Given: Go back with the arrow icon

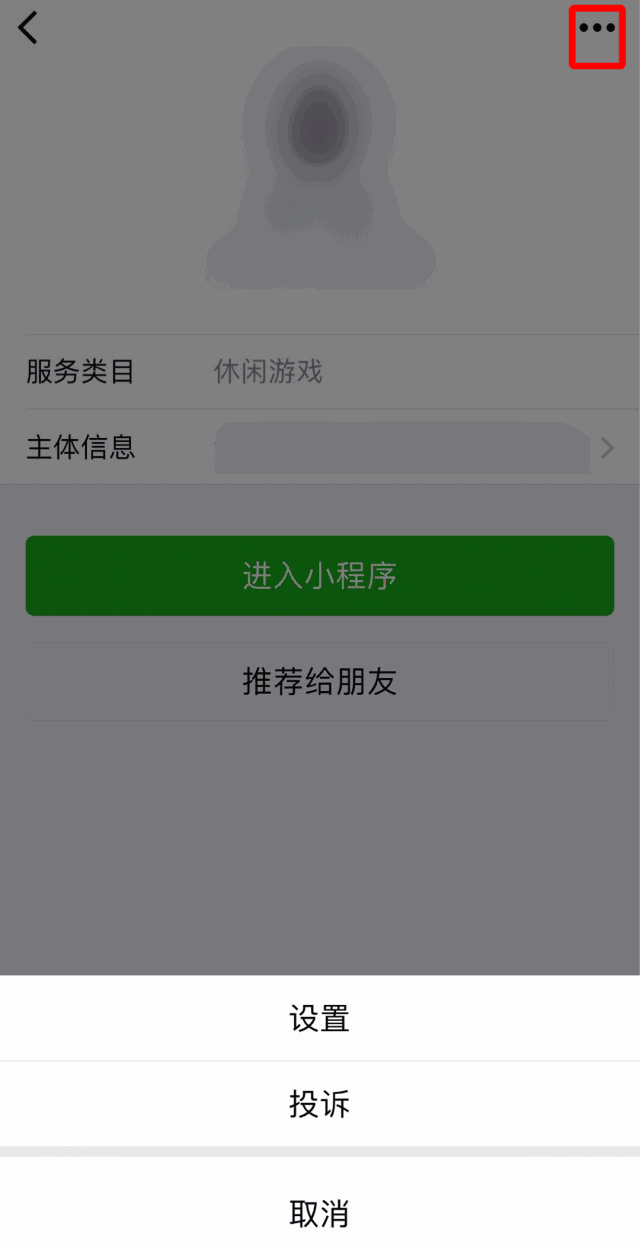Looking at the screenshot, I should coord(28,28).
